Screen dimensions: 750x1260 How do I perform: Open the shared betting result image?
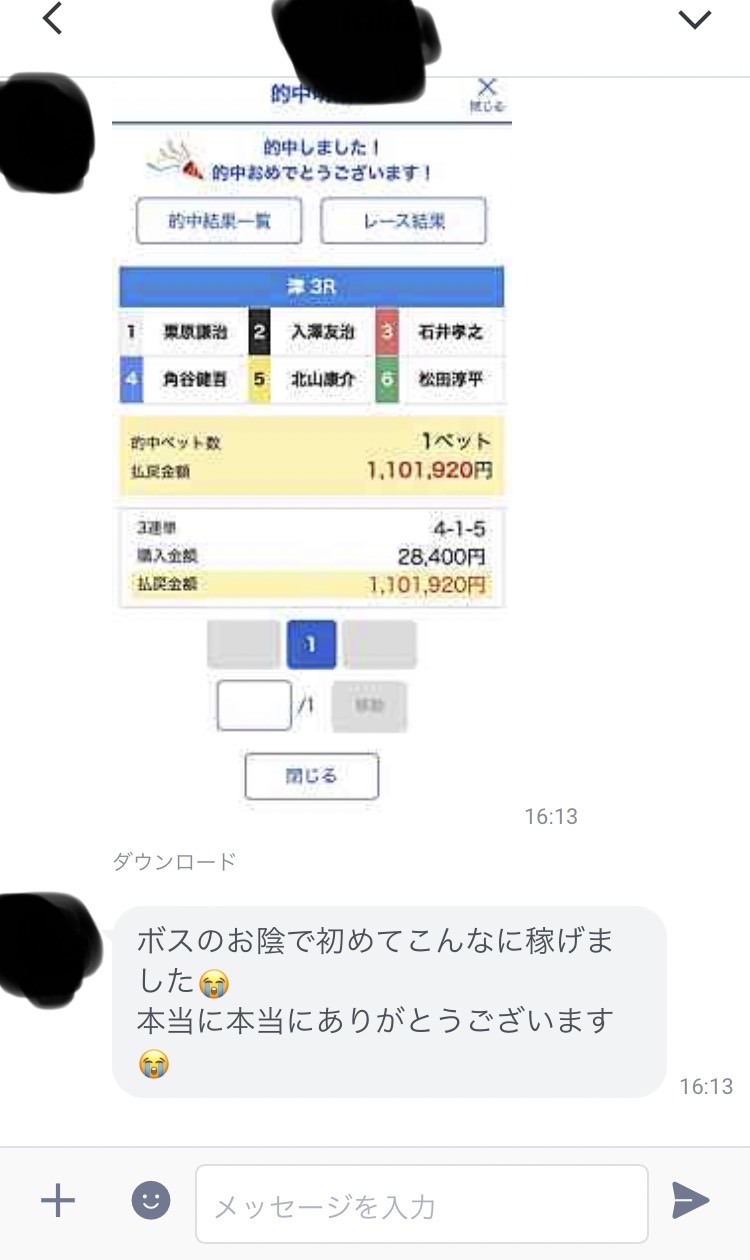(311, 440)
